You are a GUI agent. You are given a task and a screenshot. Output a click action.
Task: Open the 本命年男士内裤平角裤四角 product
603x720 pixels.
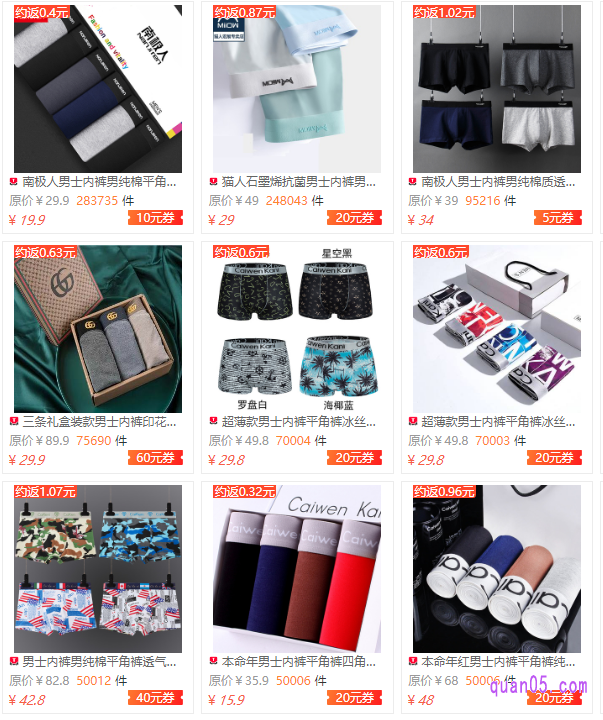(297, 569)
